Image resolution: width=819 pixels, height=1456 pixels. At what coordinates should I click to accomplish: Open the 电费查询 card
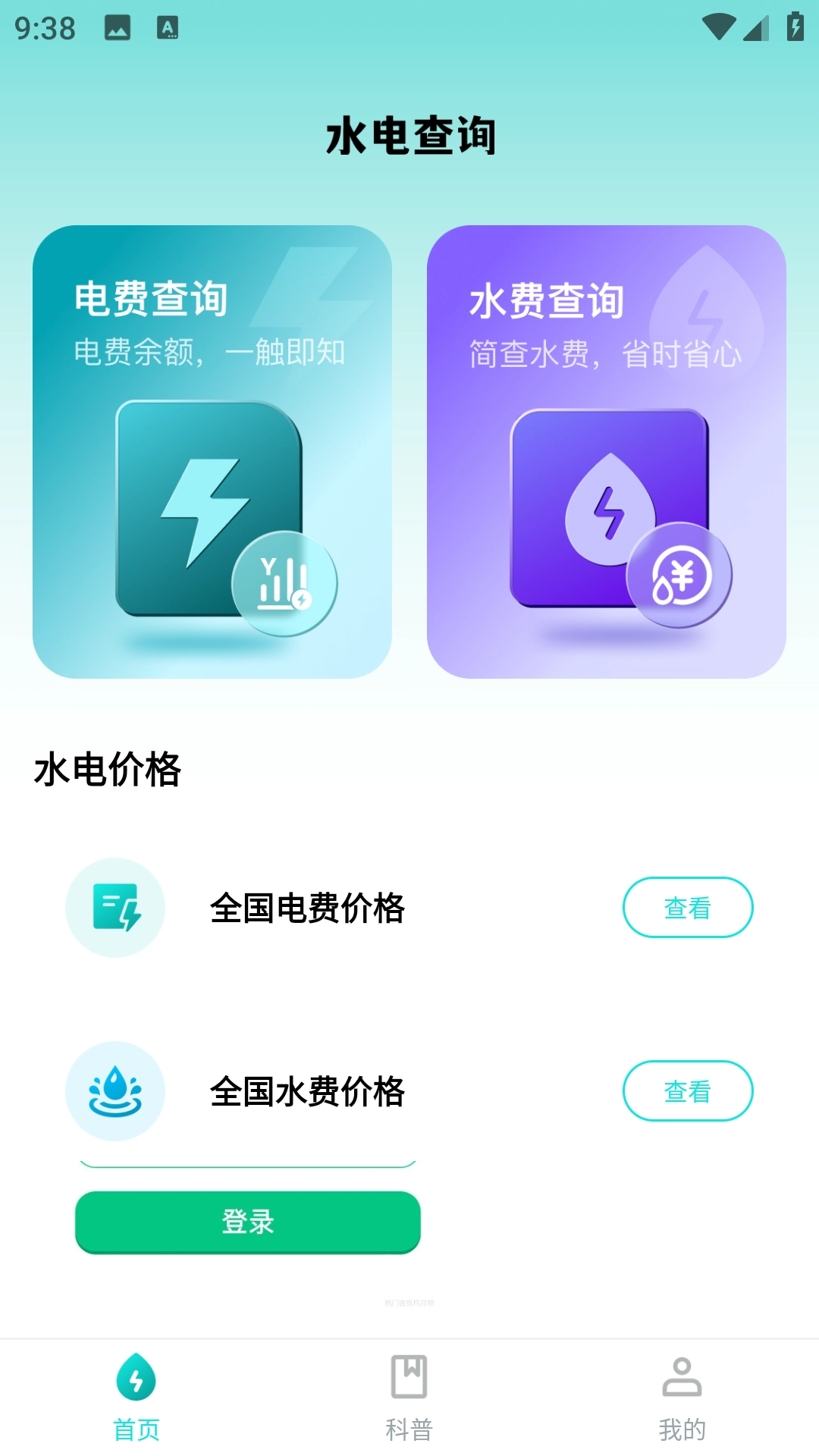coord(212,451)
